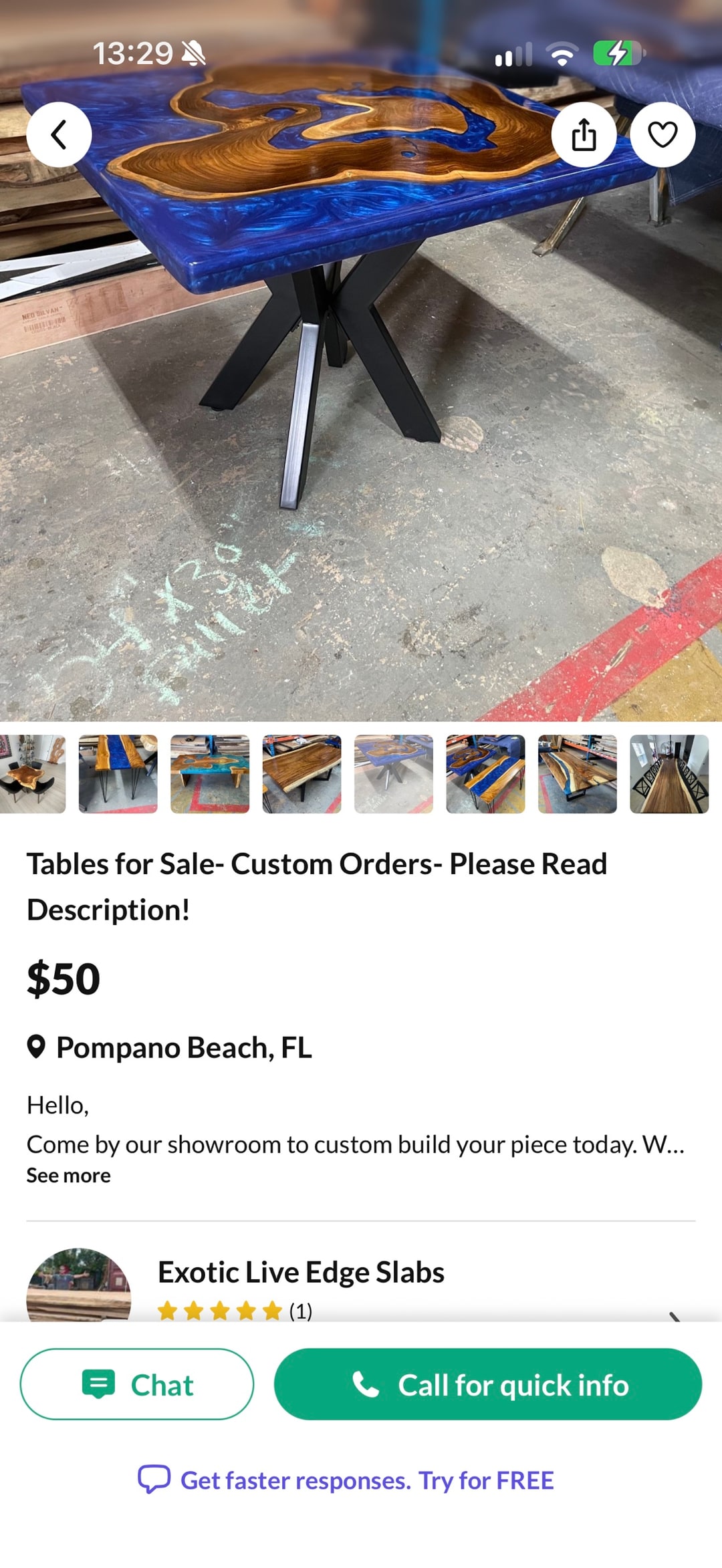722x1568 pixels.
Task: Open the Get faster responses offer
Action: 346,1480
